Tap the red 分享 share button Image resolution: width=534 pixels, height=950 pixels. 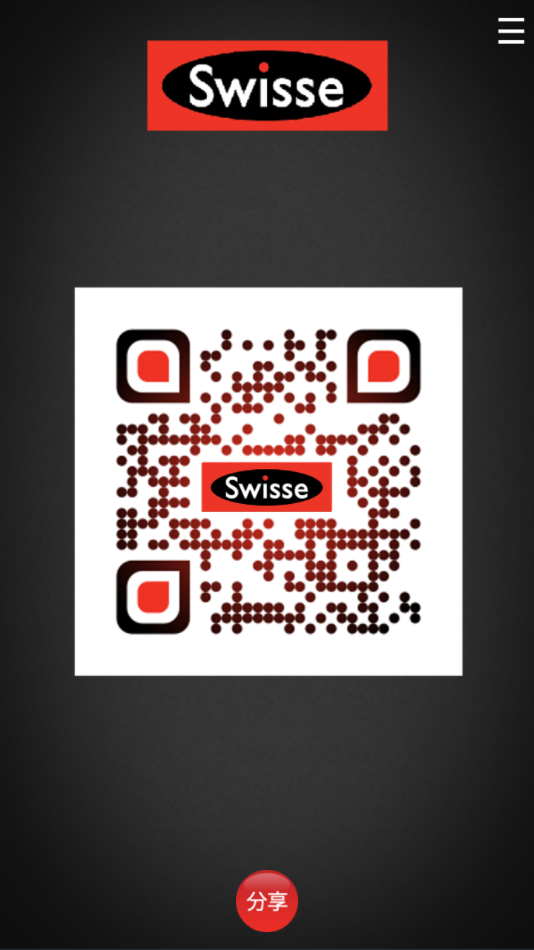(x=267, y=901)
